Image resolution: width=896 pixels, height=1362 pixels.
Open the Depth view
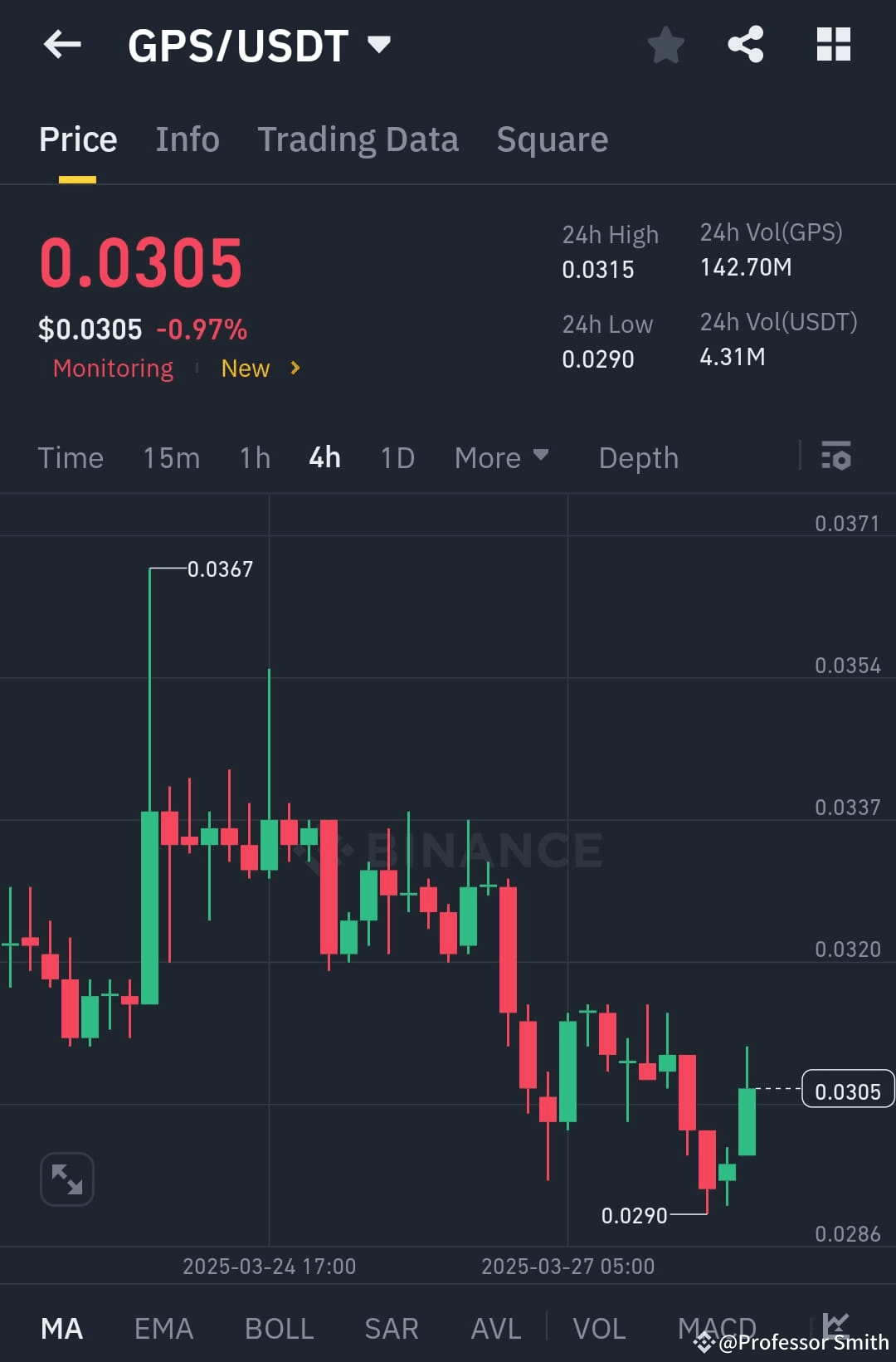coord(638,457)
